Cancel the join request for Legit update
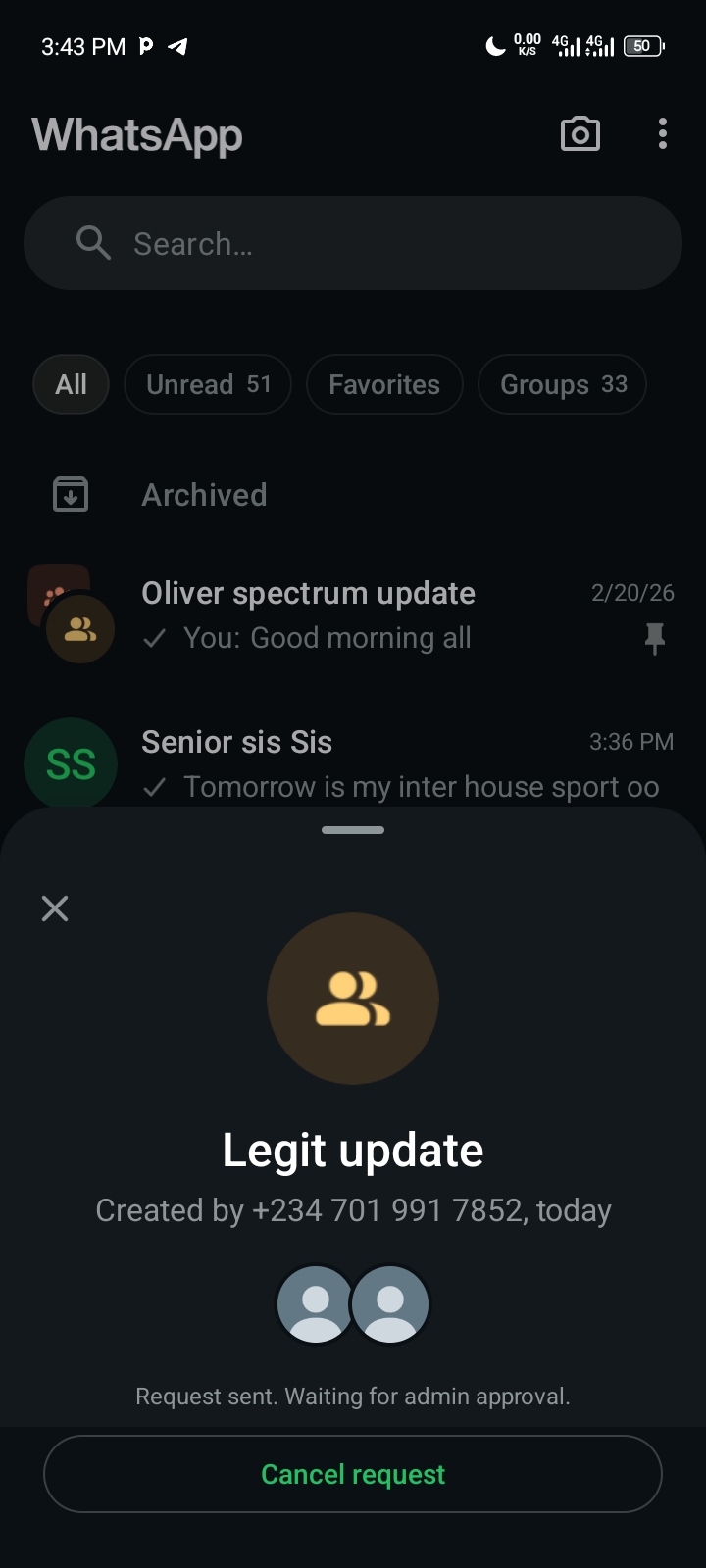This screenshot has width=706, height=1568. 353,1474
